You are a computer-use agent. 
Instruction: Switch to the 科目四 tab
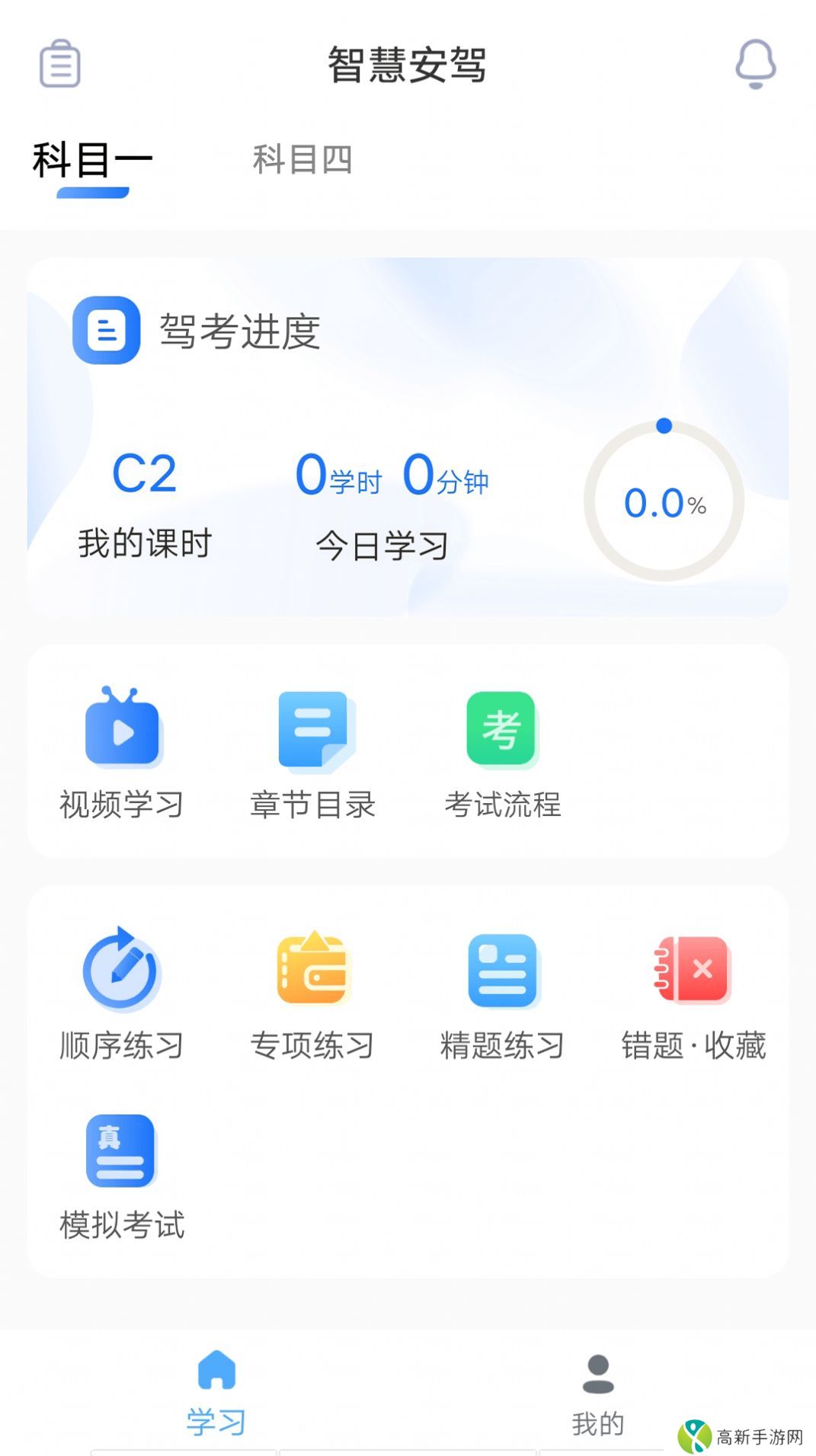(303, 160)
